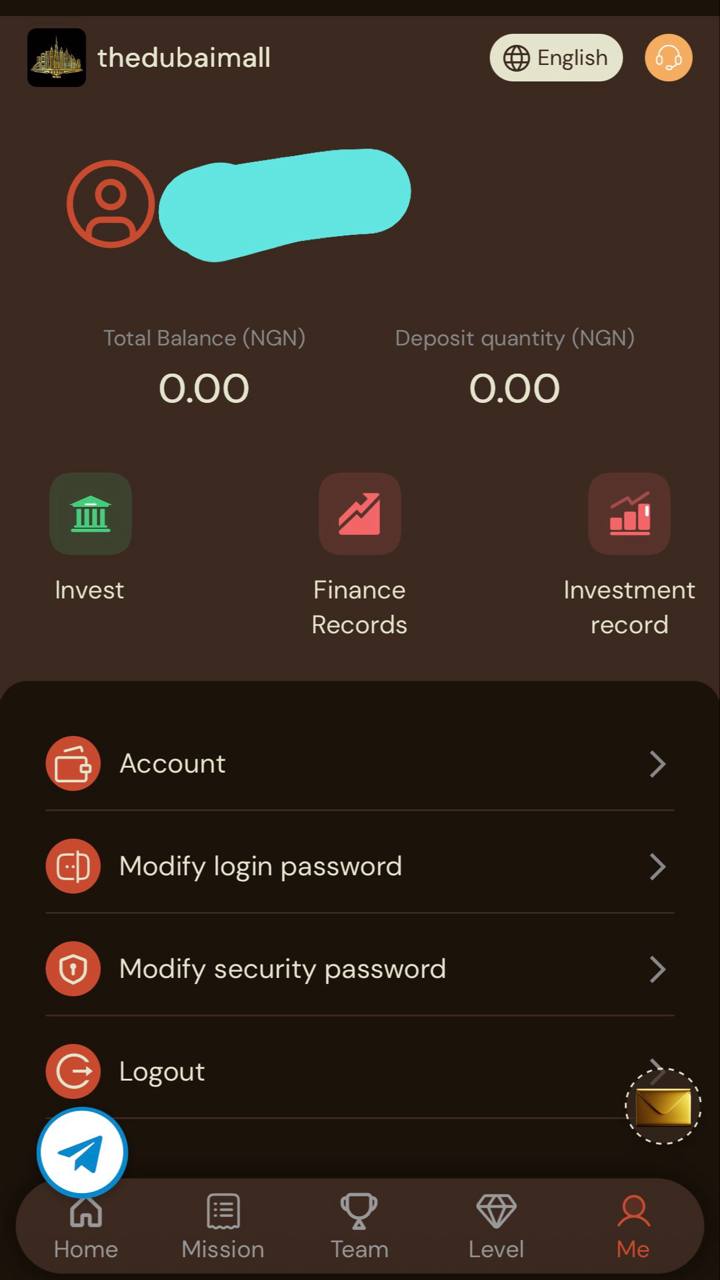This screenshot has height=1280, width=720.
Task: View Finance Records
Action: coord(359,514)
